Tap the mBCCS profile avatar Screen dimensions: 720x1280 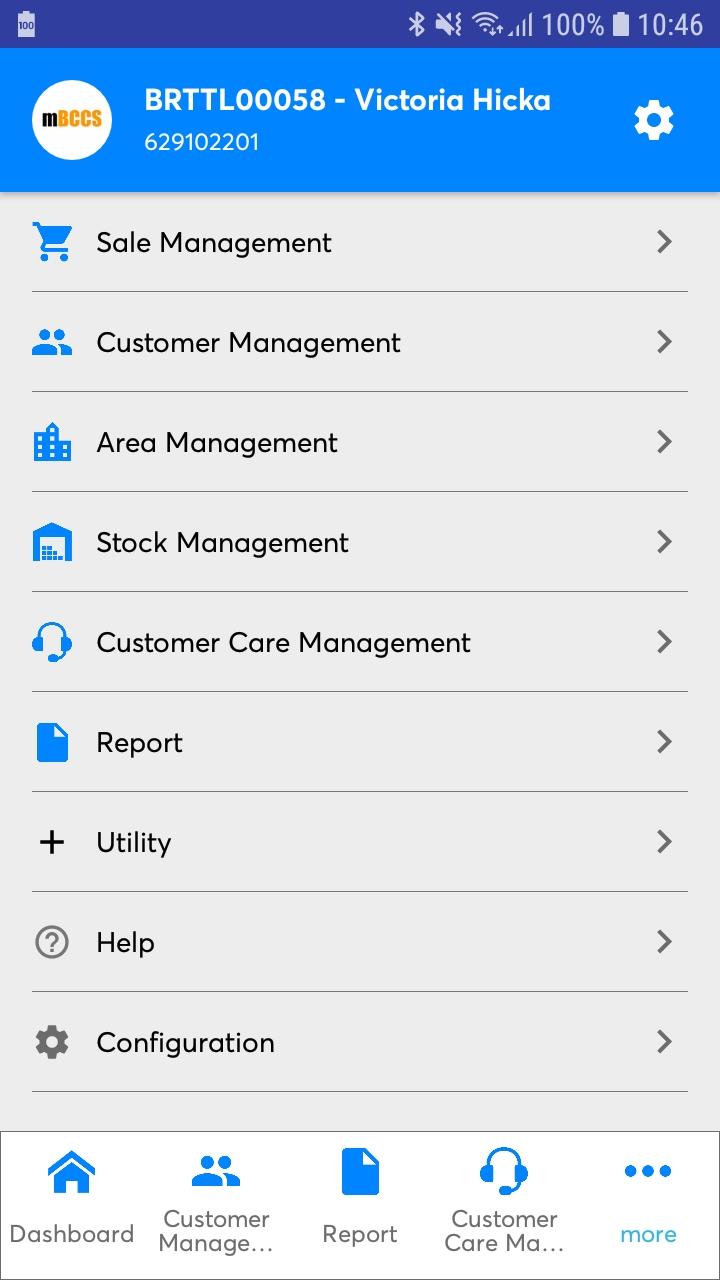pyautogui.click(x=72, y=120)
